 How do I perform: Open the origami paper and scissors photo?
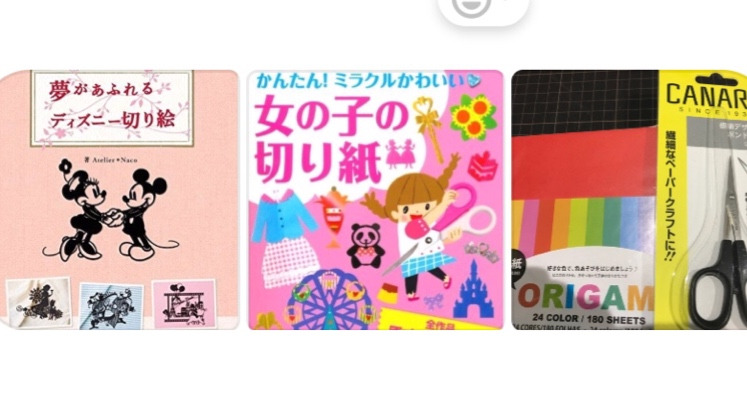coord(629,199)
